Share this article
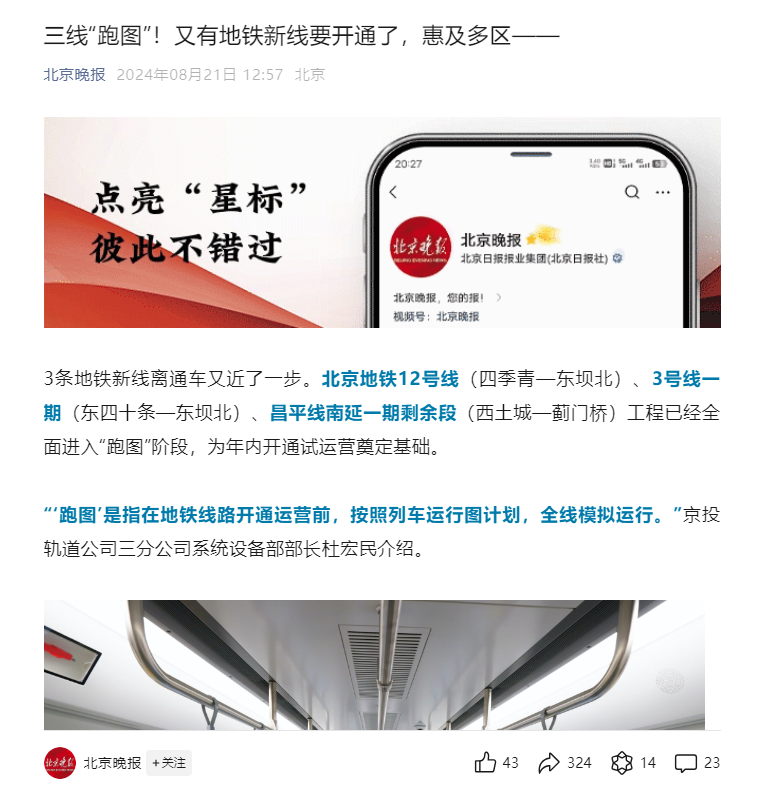 (x=549, y=763)
